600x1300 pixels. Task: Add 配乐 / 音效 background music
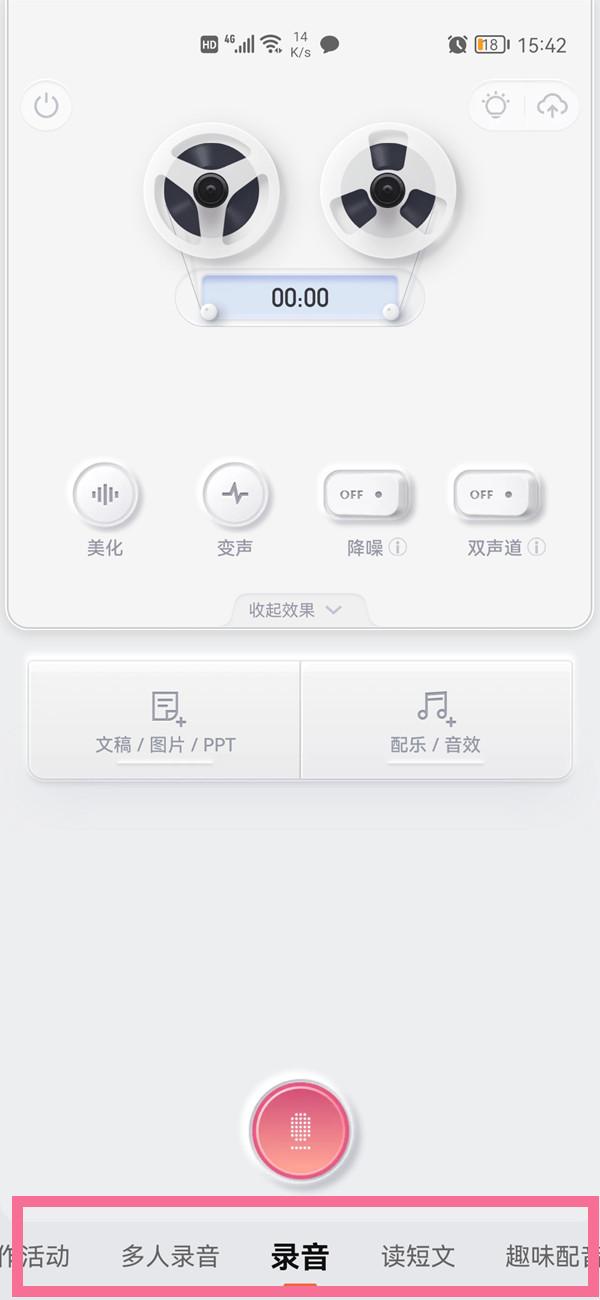point(436,720)
